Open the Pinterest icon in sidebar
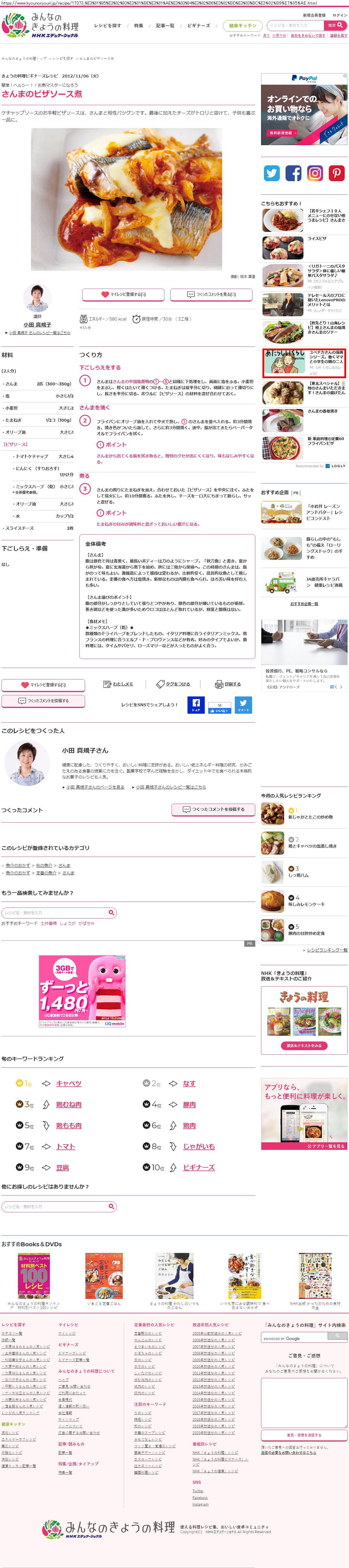 tap(337, 173)
